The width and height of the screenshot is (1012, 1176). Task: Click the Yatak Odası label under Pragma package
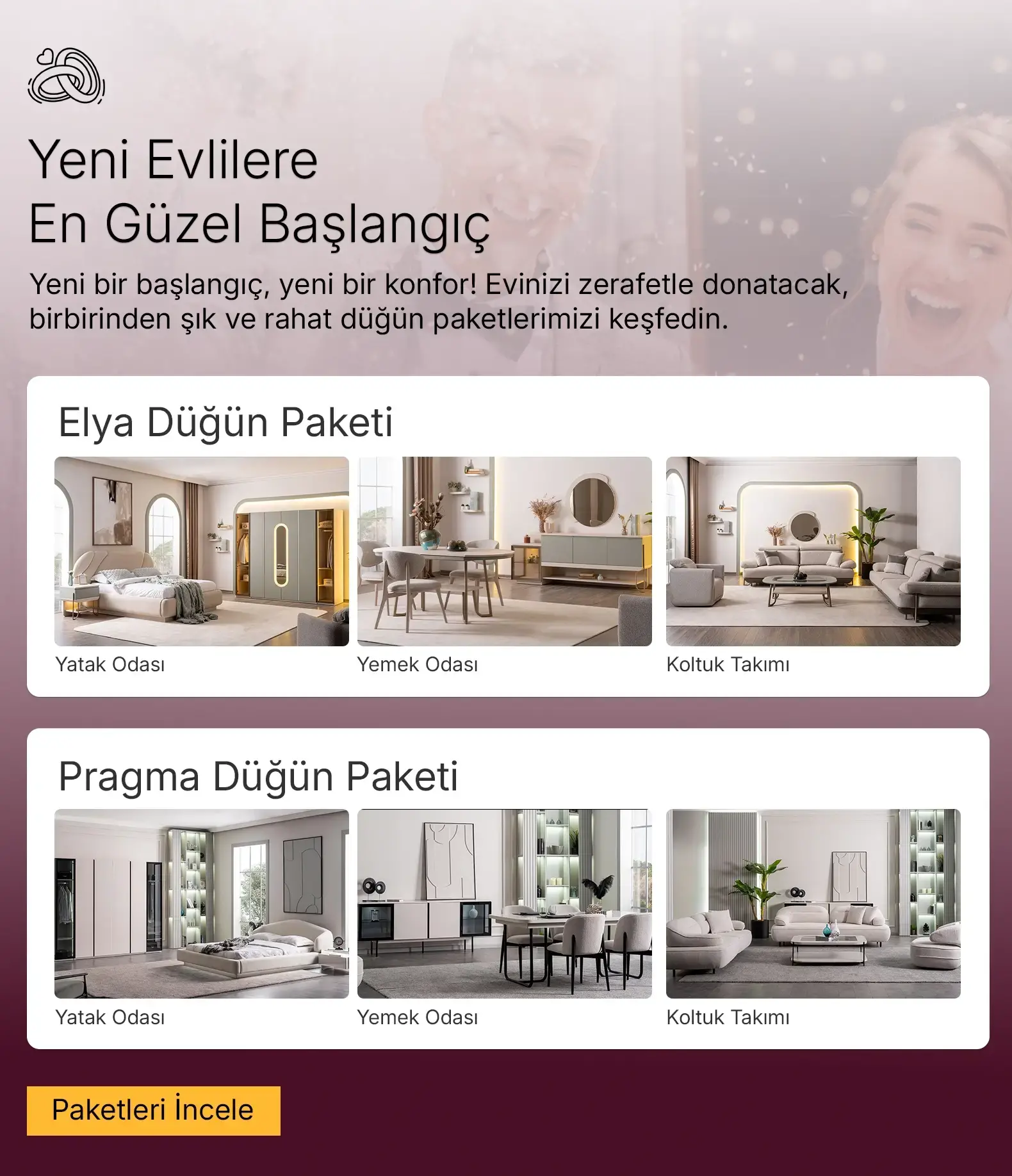pyautogui.click(x=110, y=1017)
